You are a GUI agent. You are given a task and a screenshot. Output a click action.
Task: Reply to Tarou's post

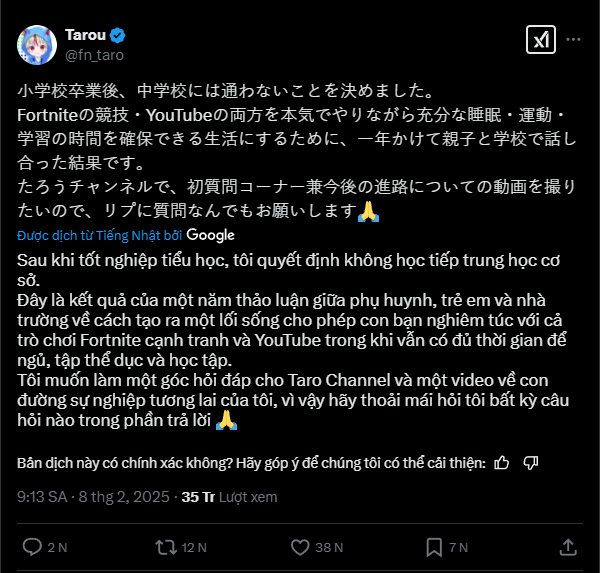pos(33,547)
